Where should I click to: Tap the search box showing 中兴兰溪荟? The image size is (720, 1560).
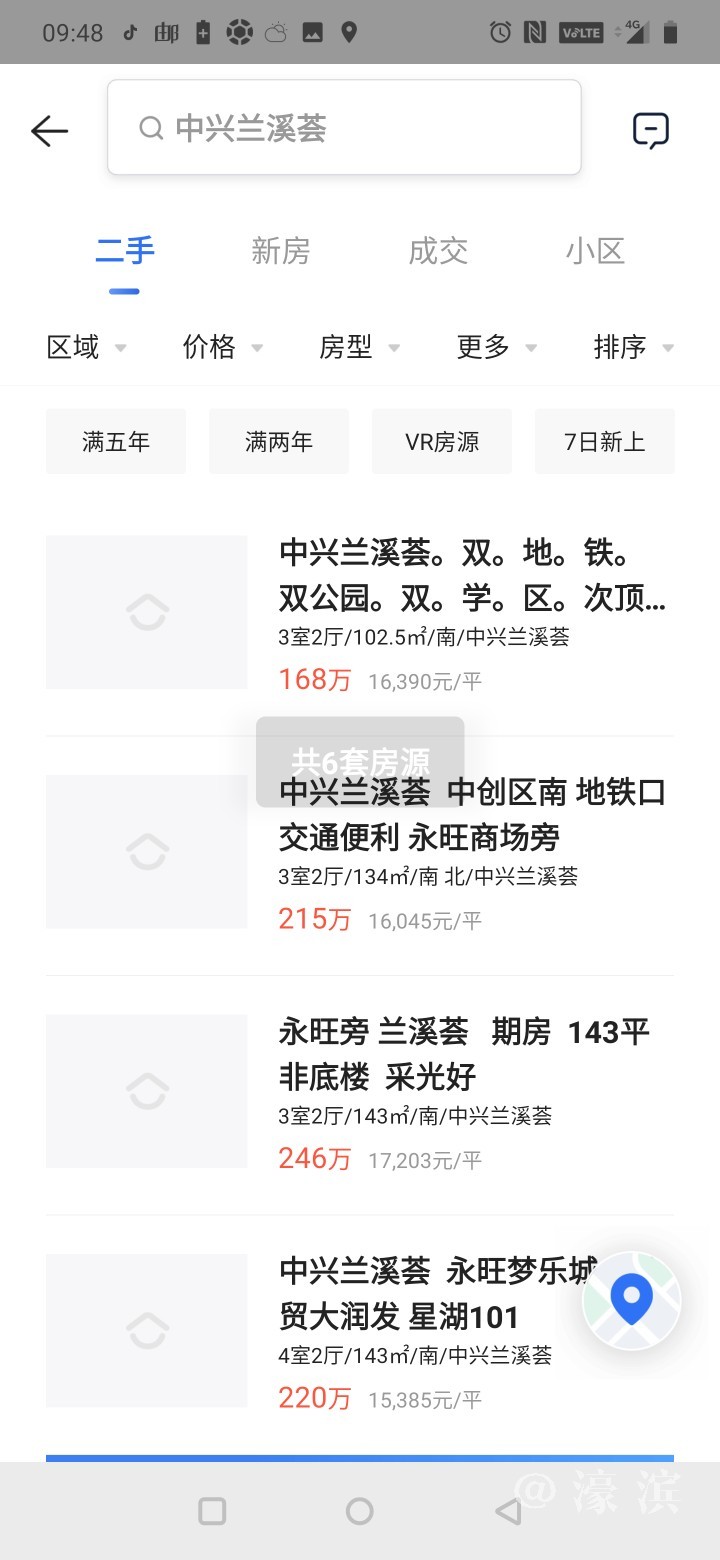point(344,128)
